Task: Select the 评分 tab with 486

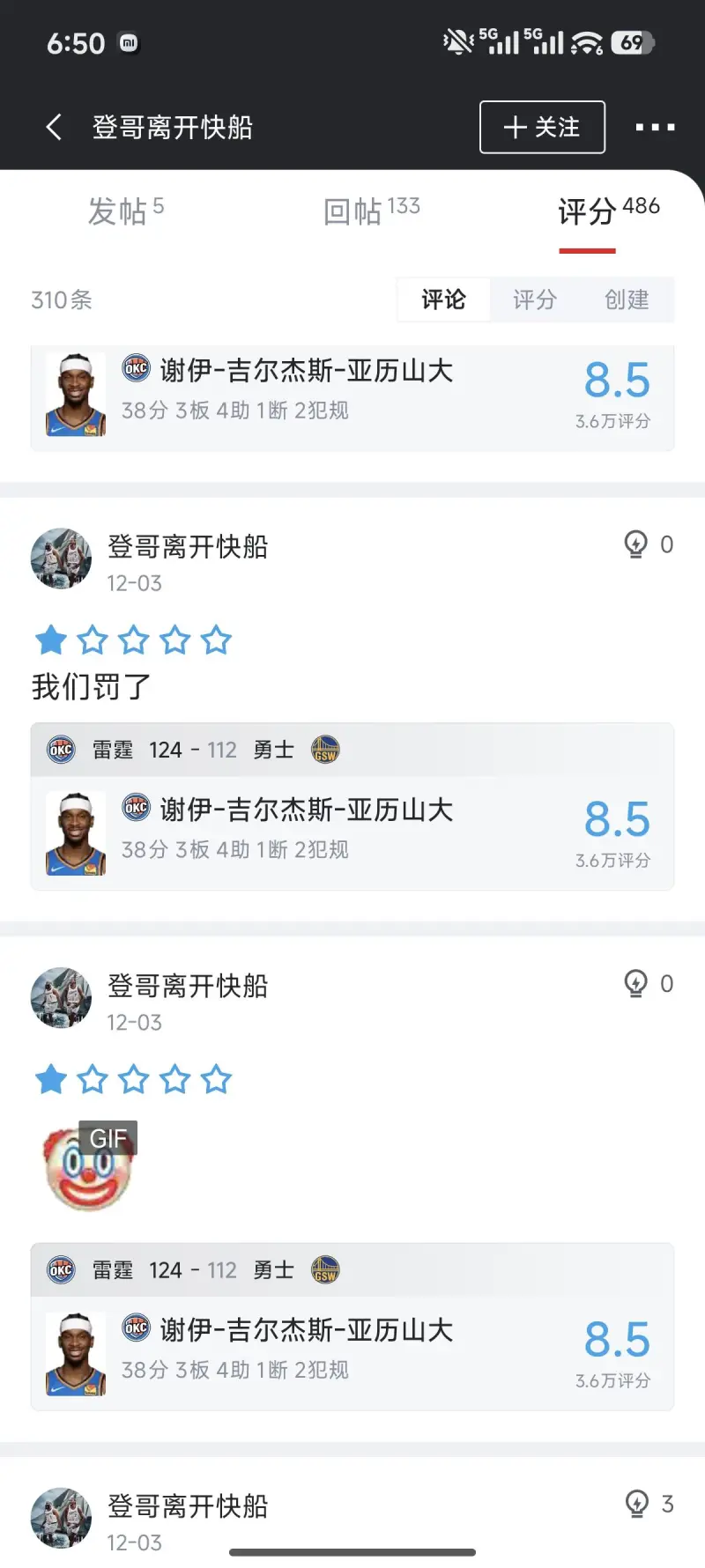Action: point(608,211)
